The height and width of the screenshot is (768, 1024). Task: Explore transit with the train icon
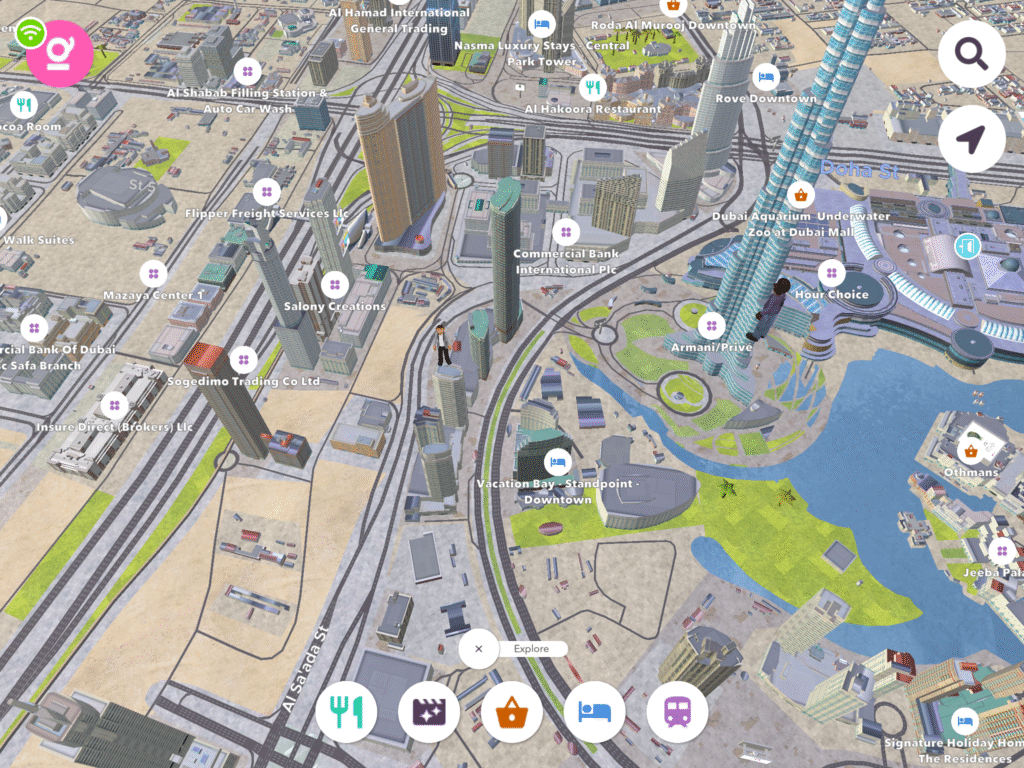pos(677,713)
